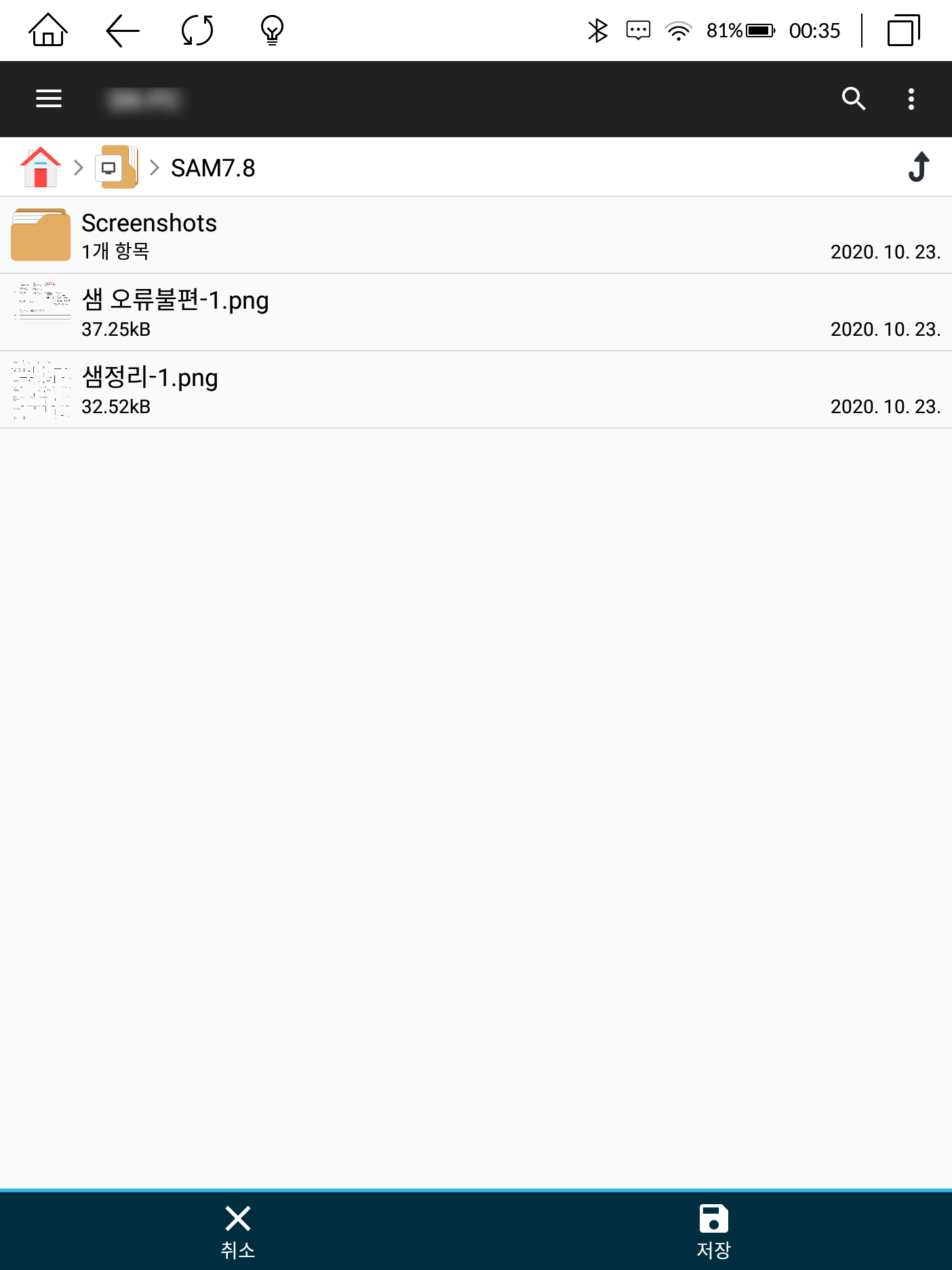The height and width of the screenshot is (1270, 952).
Task: Open the overflow three-dot menu
Action: 911,99
